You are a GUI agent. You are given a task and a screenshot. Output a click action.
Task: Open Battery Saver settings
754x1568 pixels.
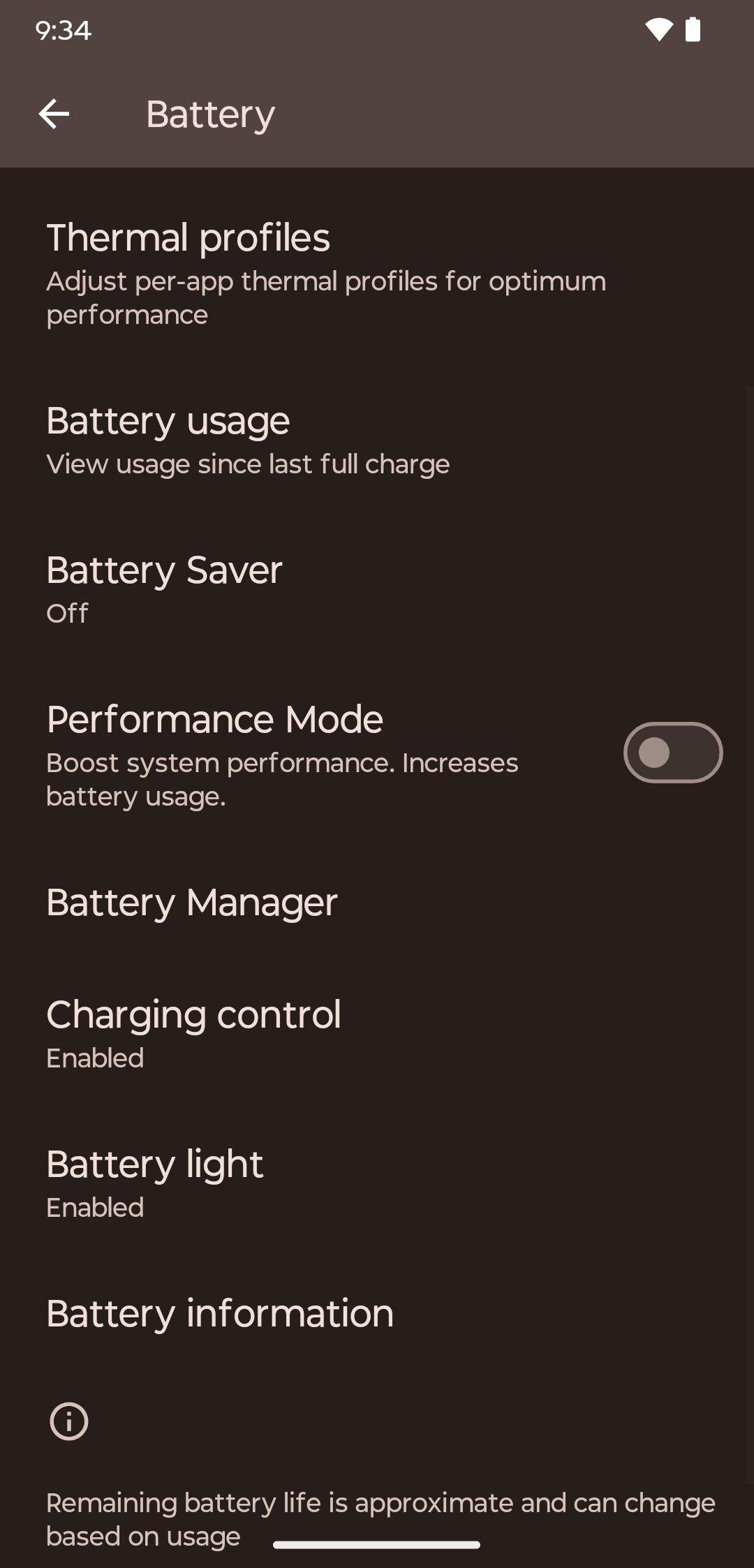[377, 590]
